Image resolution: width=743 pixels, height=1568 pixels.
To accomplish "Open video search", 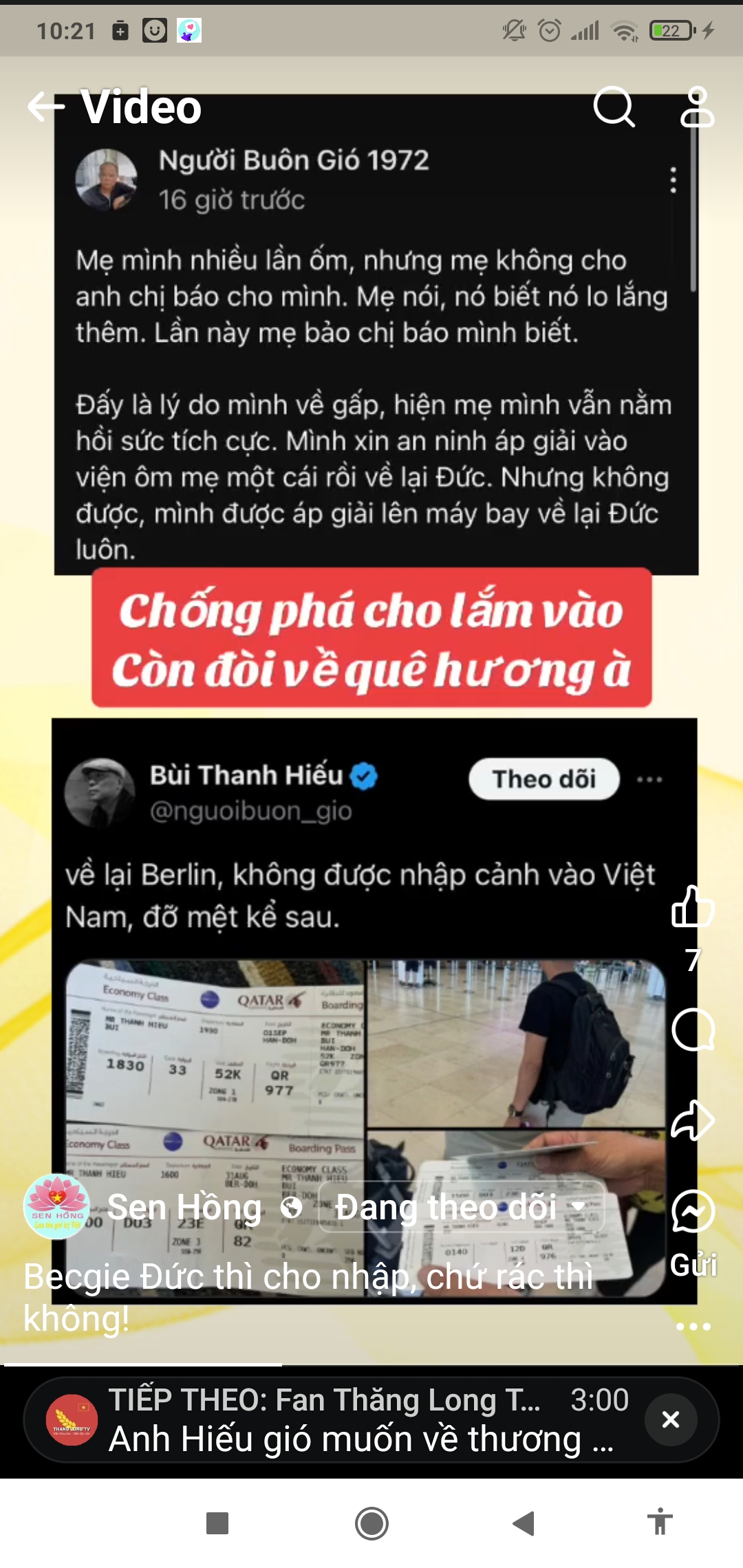I will tap(614, 107).
